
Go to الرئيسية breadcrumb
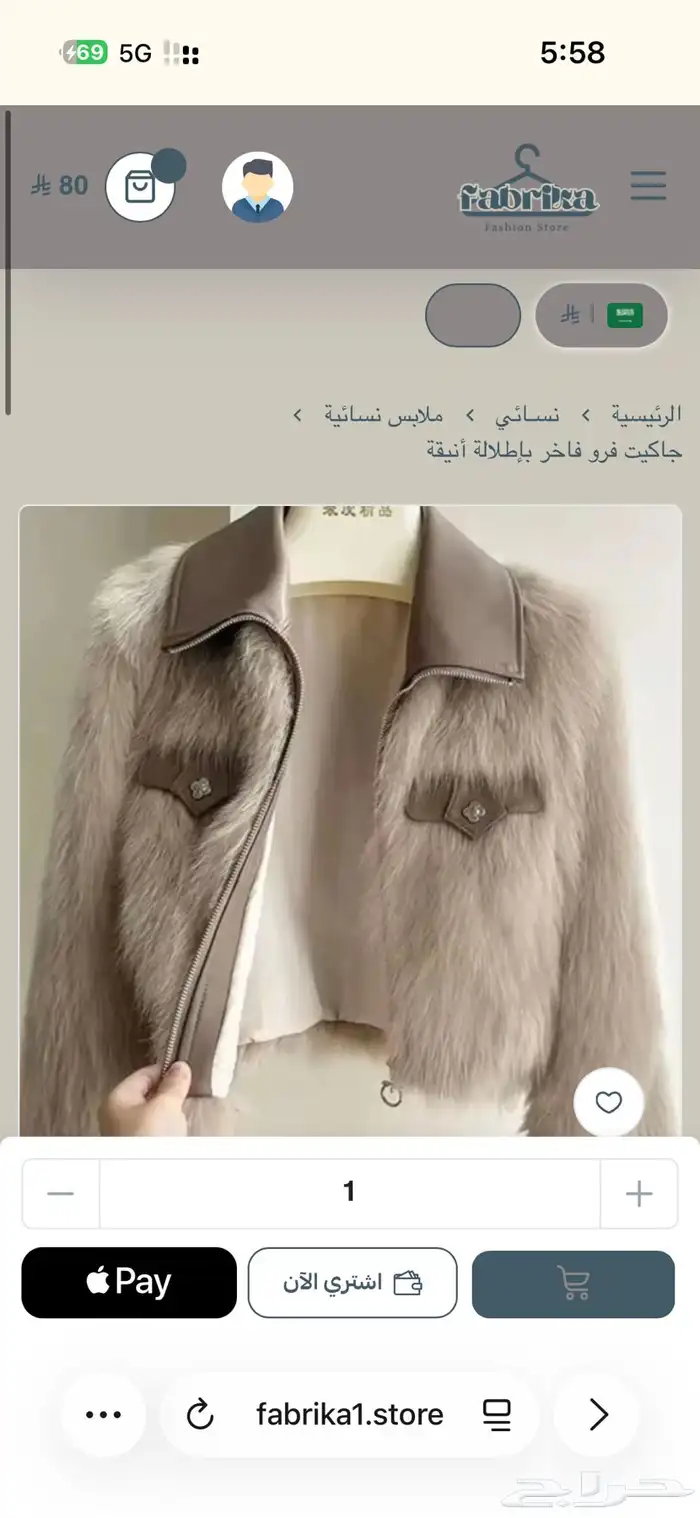647,414
